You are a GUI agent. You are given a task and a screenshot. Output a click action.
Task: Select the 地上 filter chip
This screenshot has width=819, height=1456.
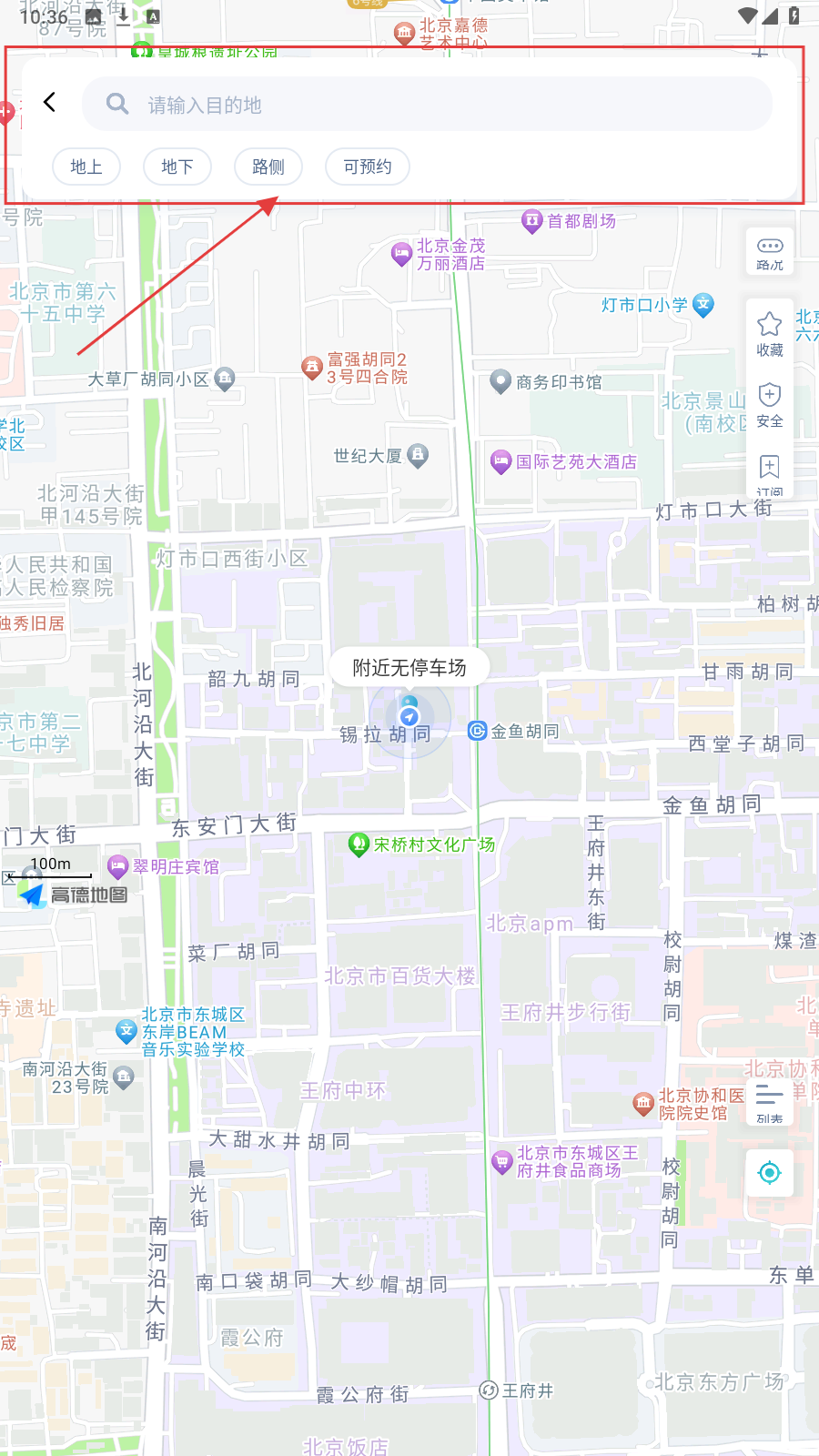pos(86,167)
